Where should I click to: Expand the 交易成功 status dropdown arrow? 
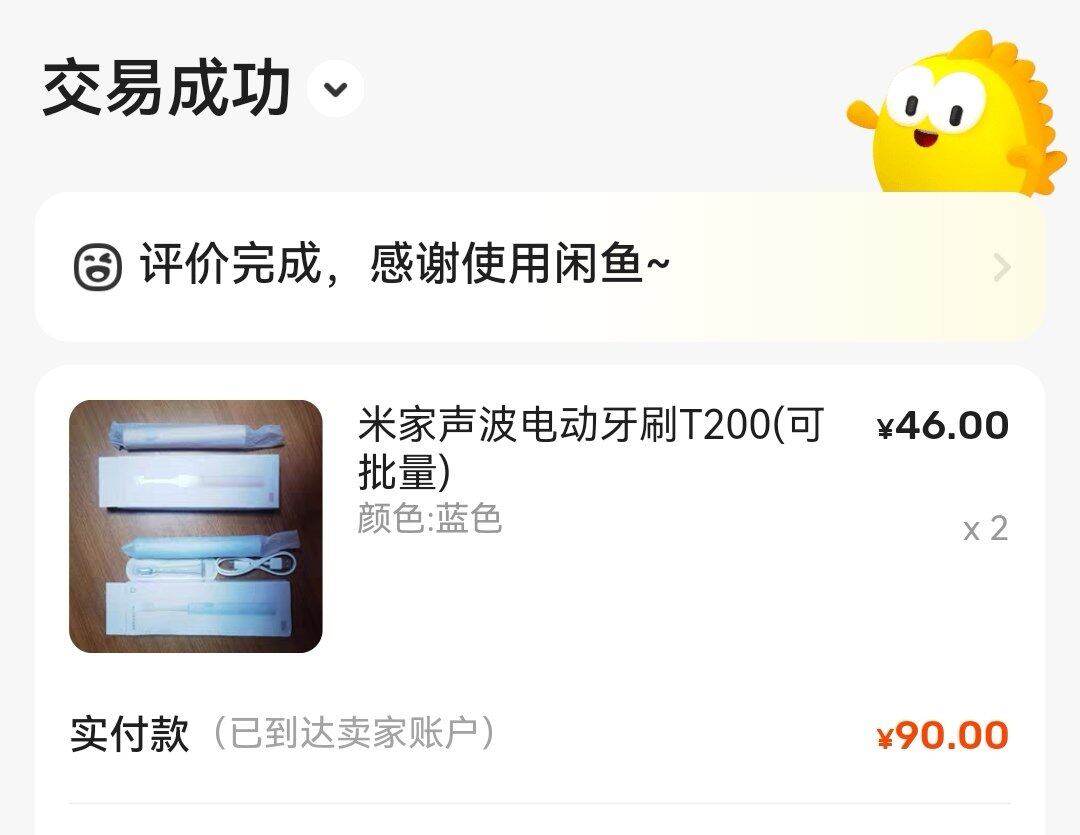tap(336, 89)
